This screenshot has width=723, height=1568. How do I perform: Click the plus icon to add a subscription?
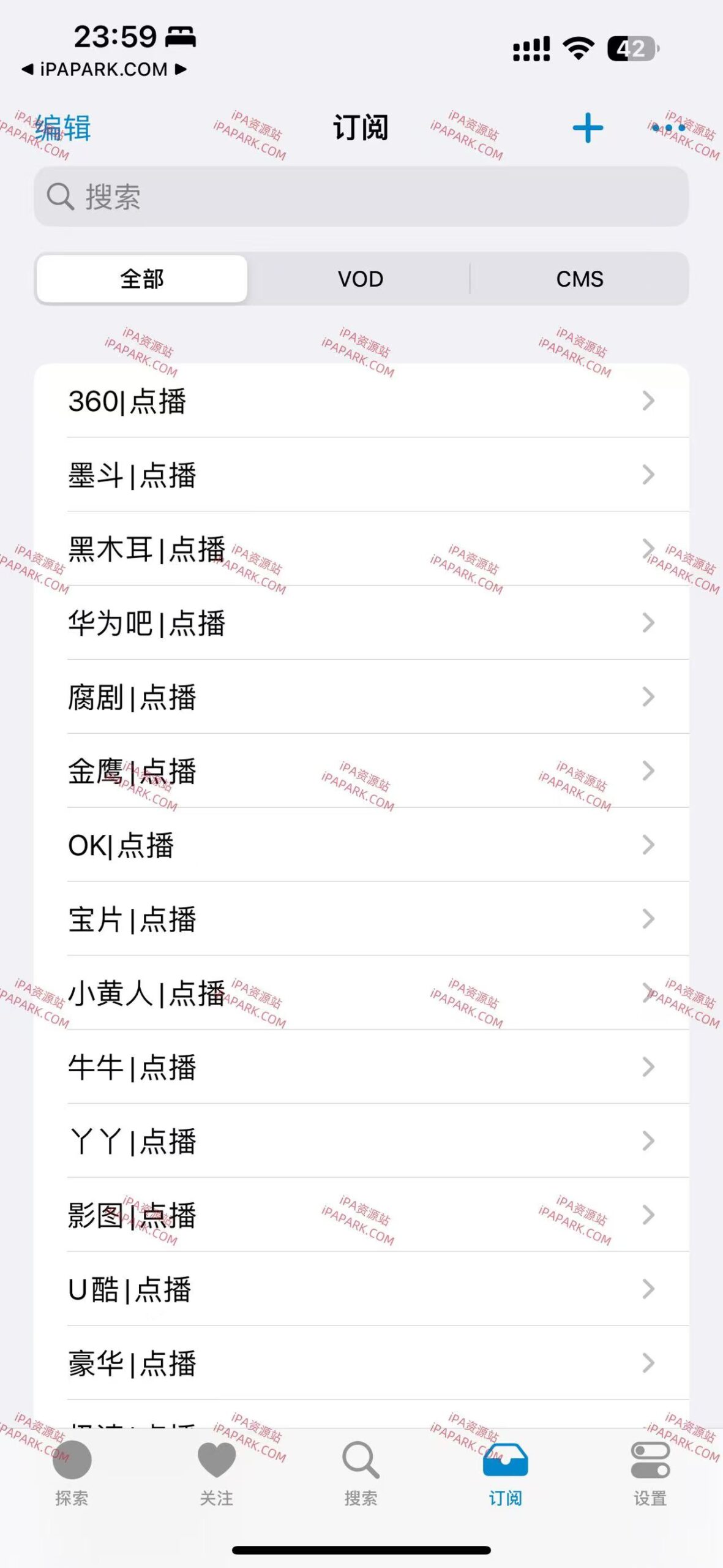[x=588, y=128]
